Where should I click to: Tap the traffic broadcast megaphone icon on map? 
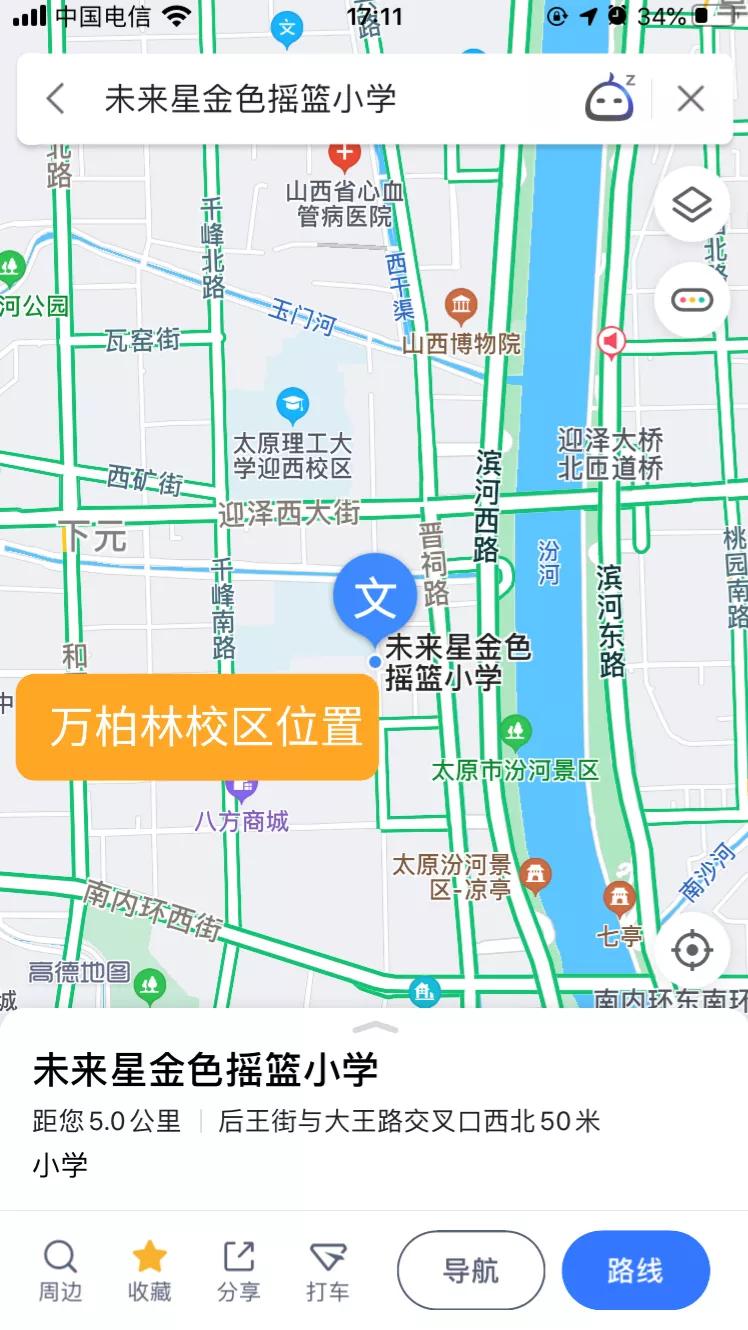pyautogui.click(x=612, y=340)
